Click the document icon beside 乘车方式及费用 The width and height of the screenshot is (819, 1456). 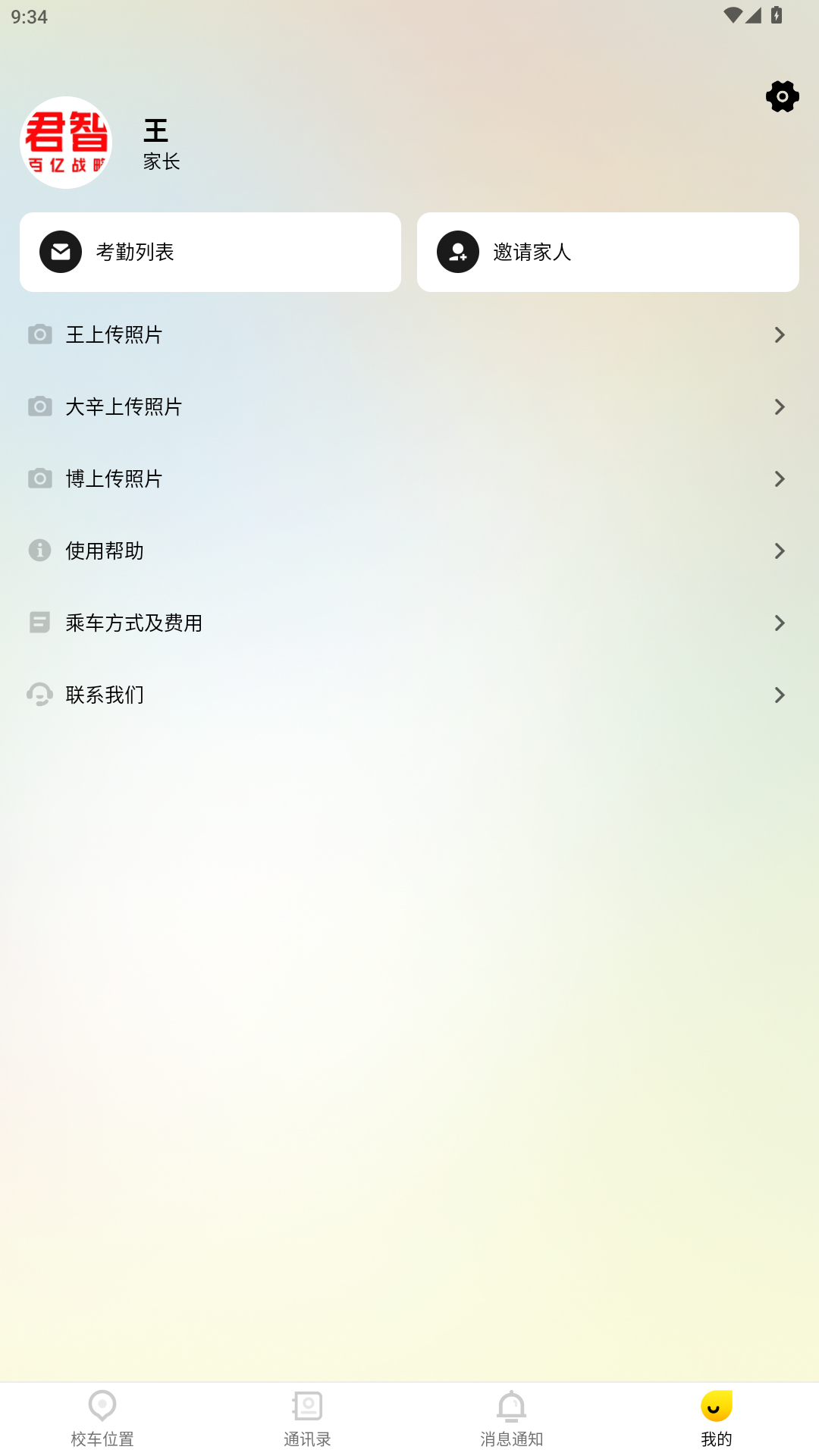click(x=40, y=623)
